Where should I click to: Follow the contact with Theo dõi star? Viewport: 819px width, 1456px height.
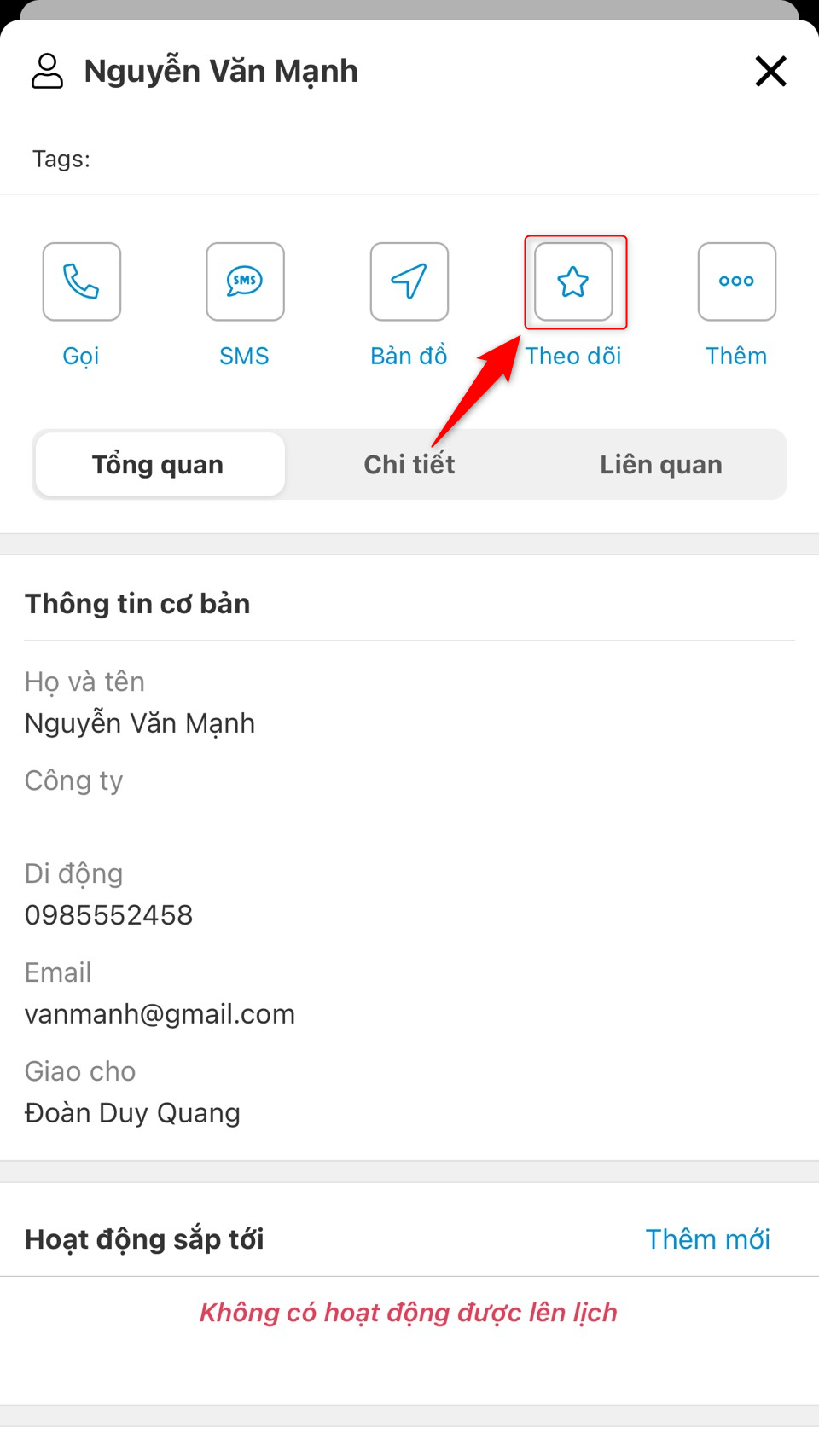click(x=573, y=282)
